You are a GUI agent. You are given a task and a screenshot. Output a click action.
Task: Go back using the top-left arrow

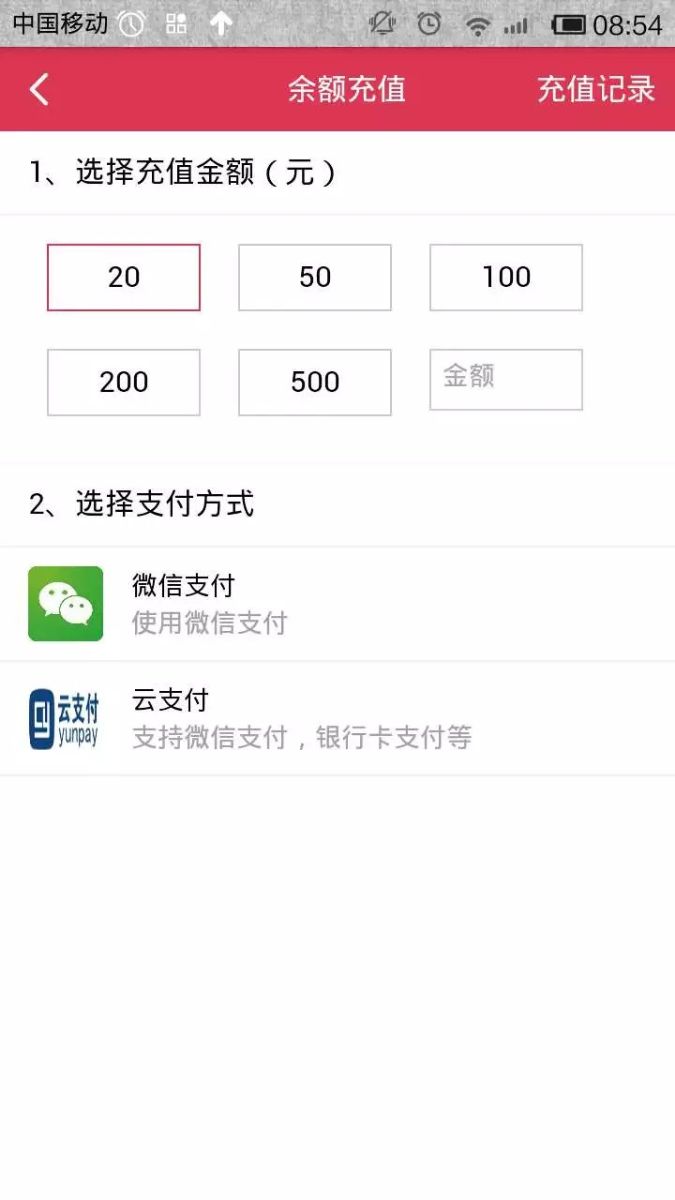(x=39, y=89)
